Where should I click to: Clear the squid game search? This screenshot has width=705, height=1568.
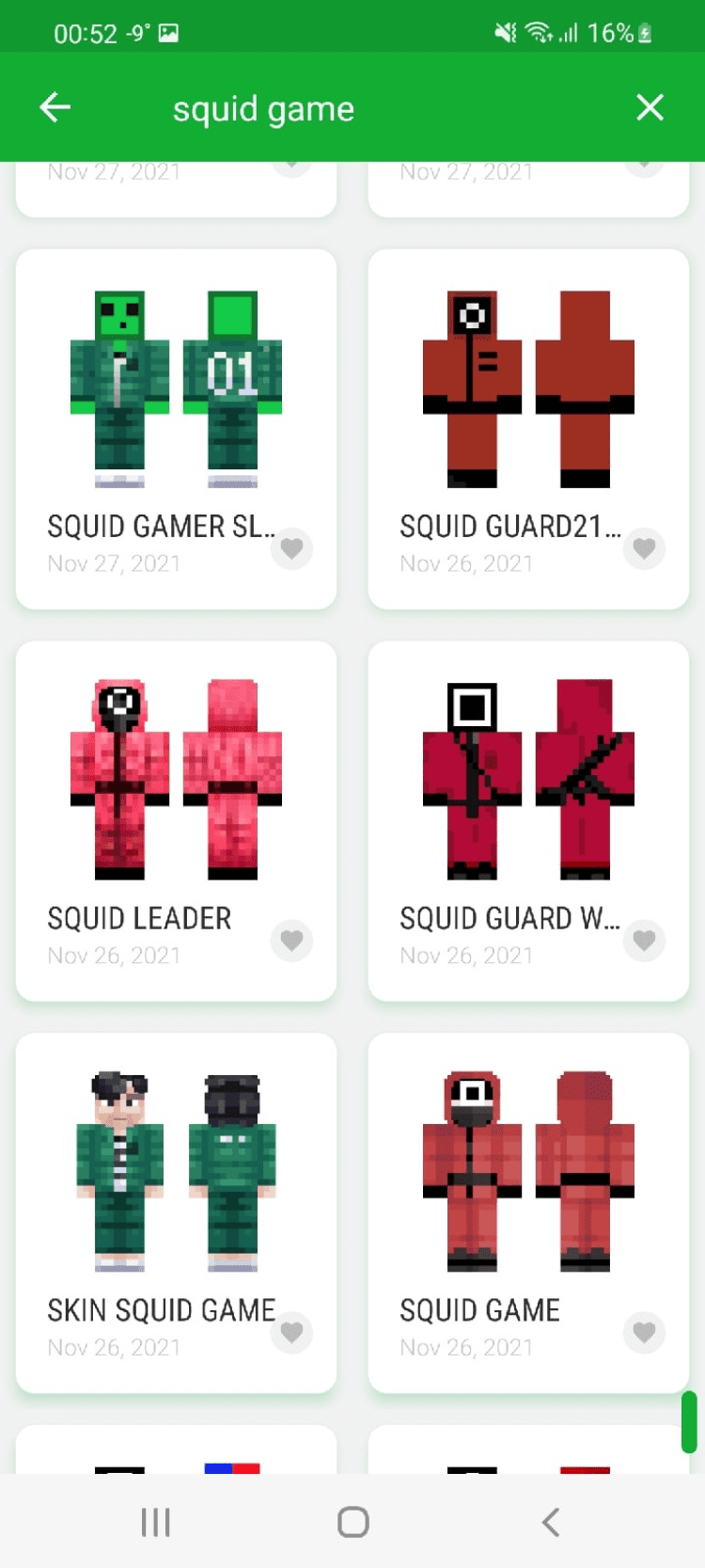click(650, 108)
